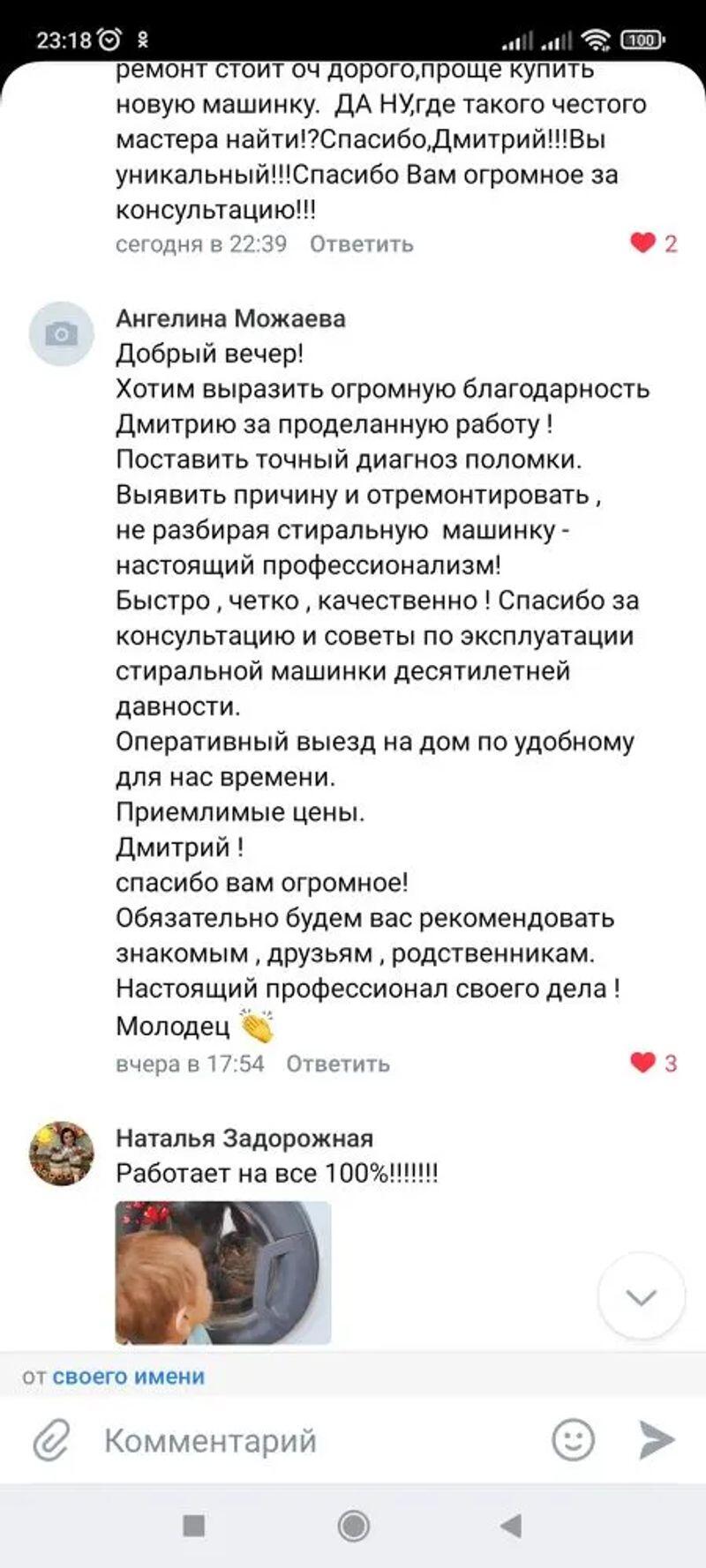The image size is (706, 1568).
Task: Attach a file to the comment
Action: tap(51, 1441)
